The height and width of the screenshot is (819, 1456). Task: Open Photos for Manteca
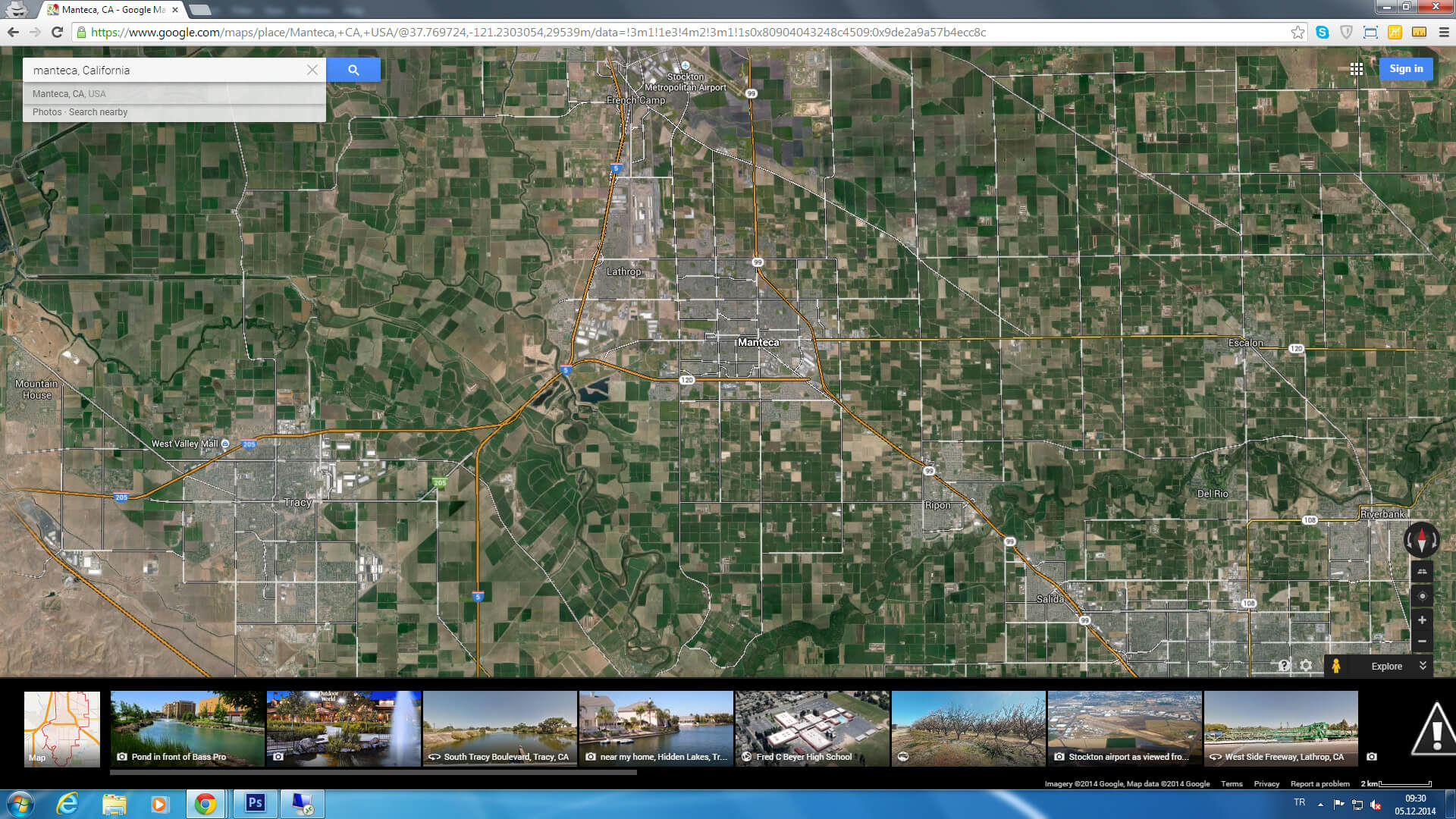click(46, 112)
